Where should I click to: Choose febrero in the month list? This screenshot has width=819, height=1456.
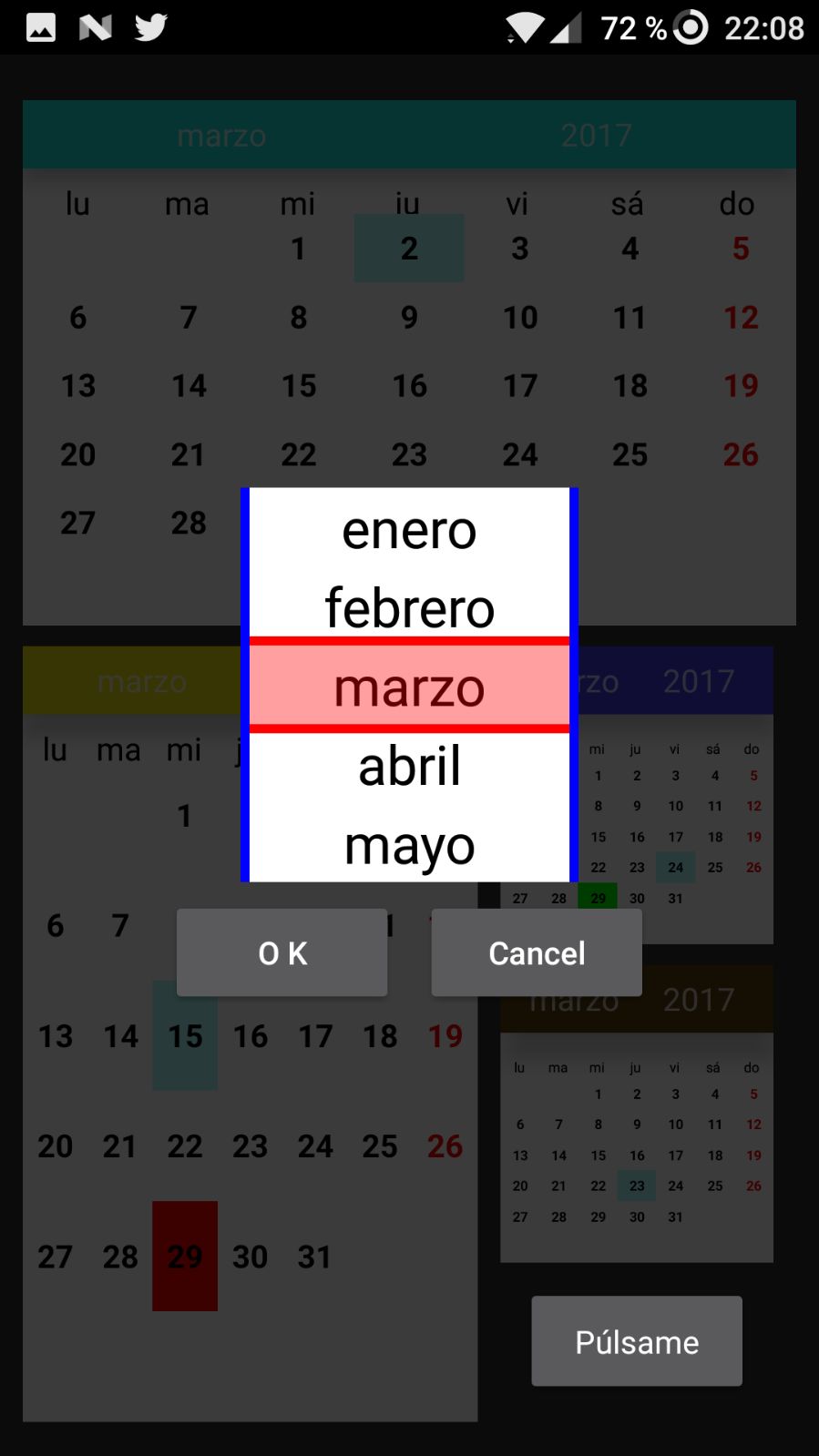409,607
